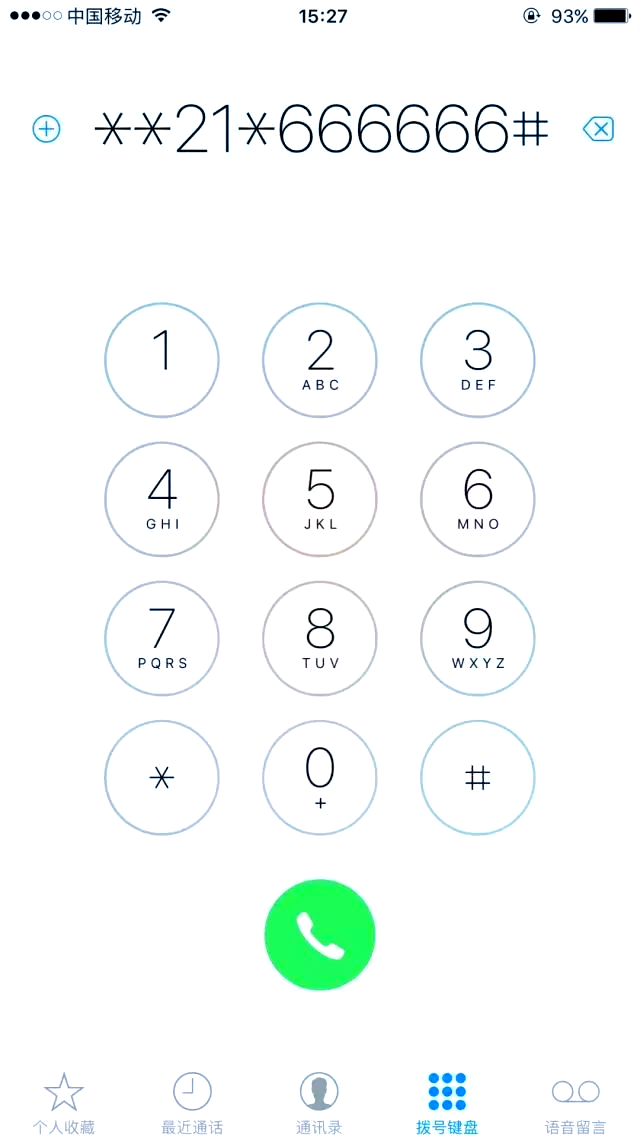This screenshot has width=640, height=1137.
Task: Delete the last dialed character
Action: (x=598, y=129)
